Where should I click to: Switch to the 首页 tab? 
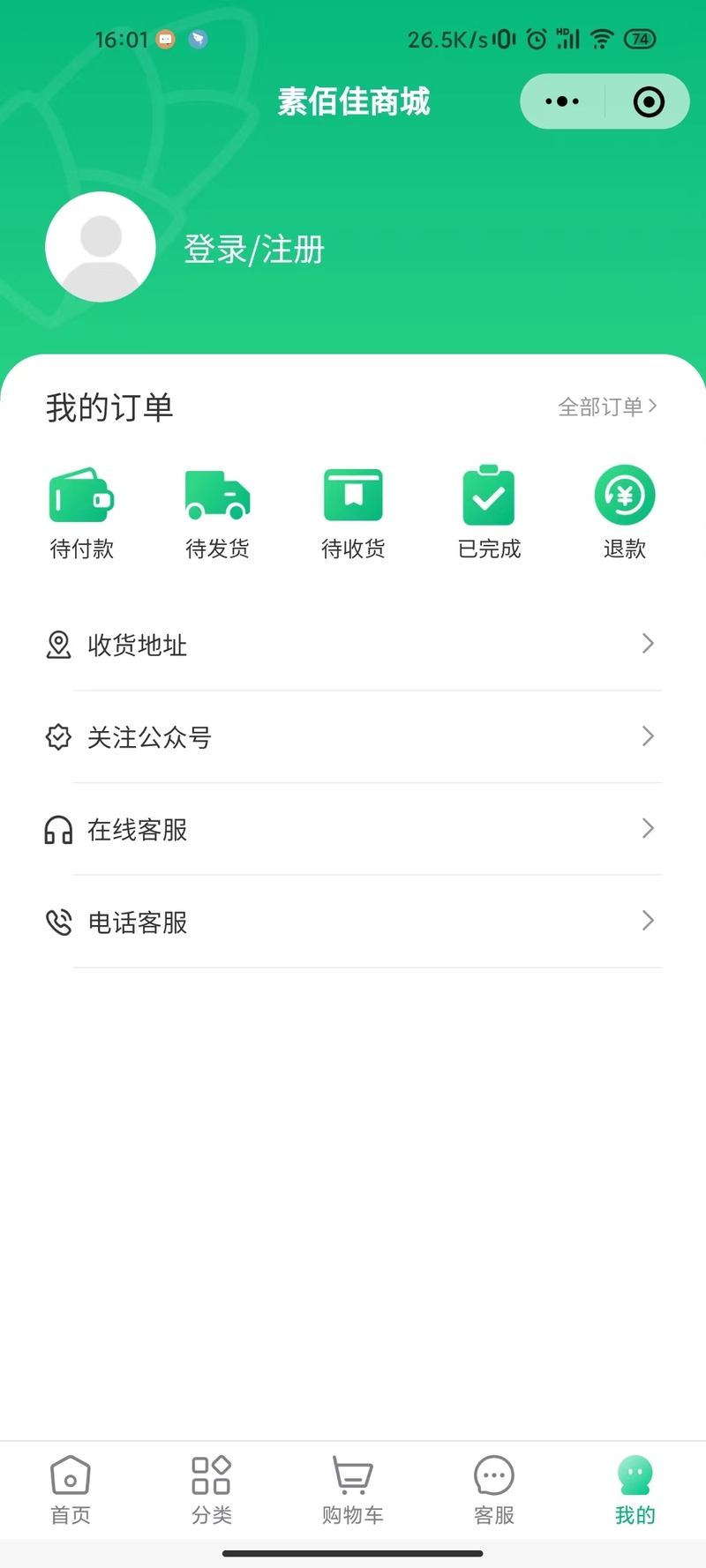(x=71, y=1490)
